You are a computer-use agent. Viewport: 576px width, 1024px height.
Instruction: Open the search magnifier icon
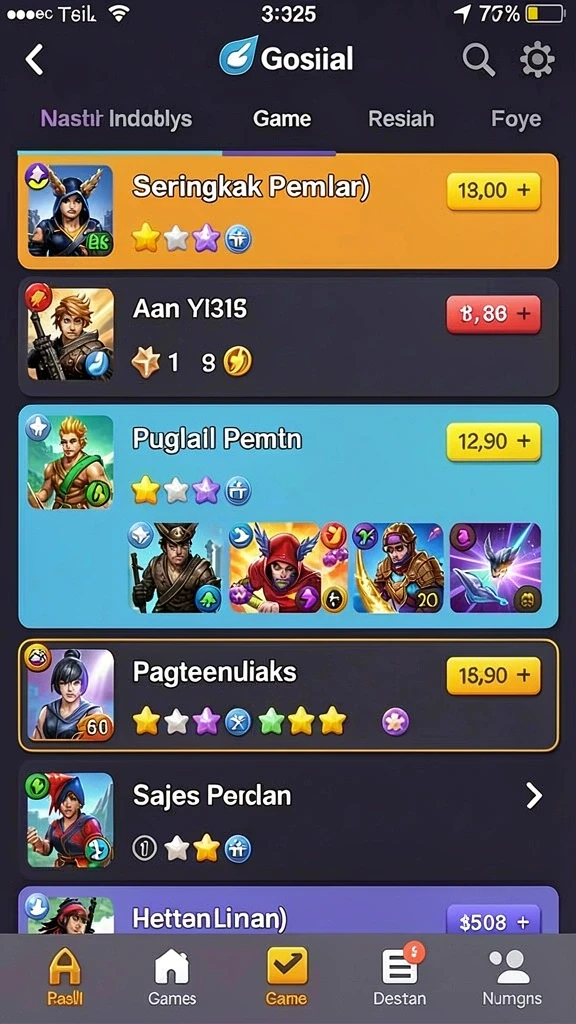click(x=479, y=60)
